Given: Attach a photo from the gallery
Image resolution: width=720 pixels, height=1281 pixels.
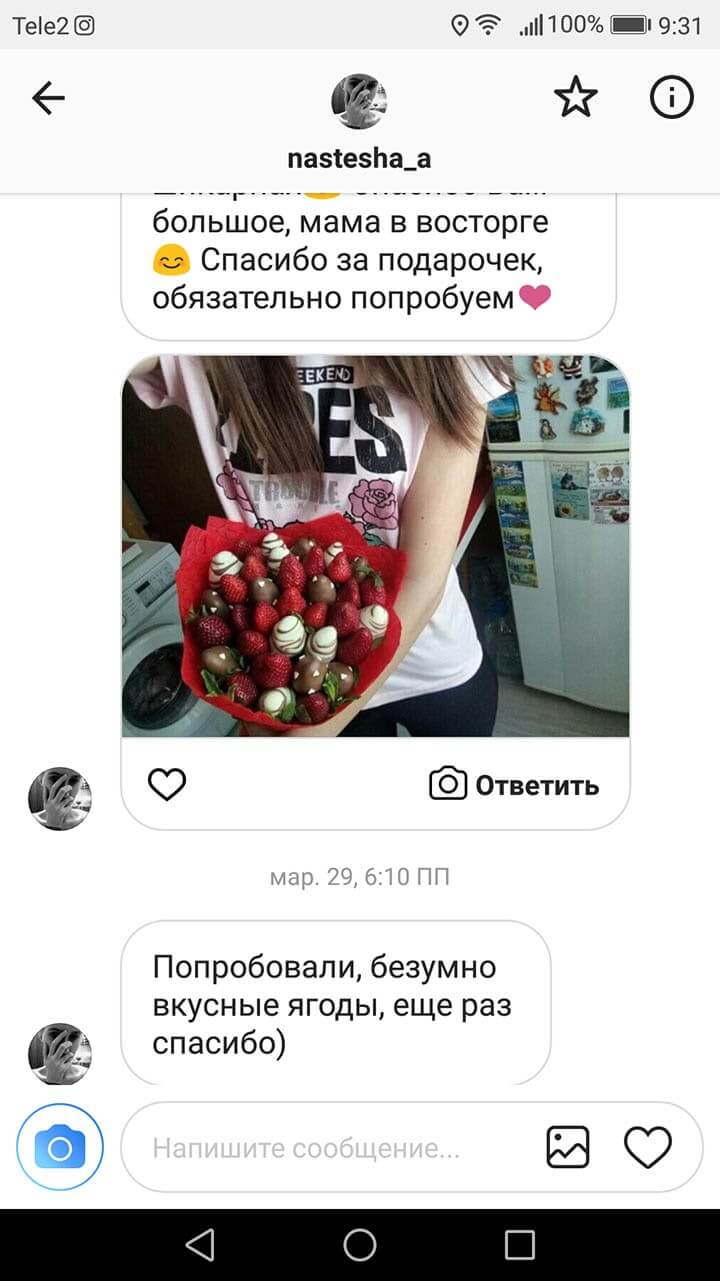Looking at the screenshot, I should (568, 1147).
